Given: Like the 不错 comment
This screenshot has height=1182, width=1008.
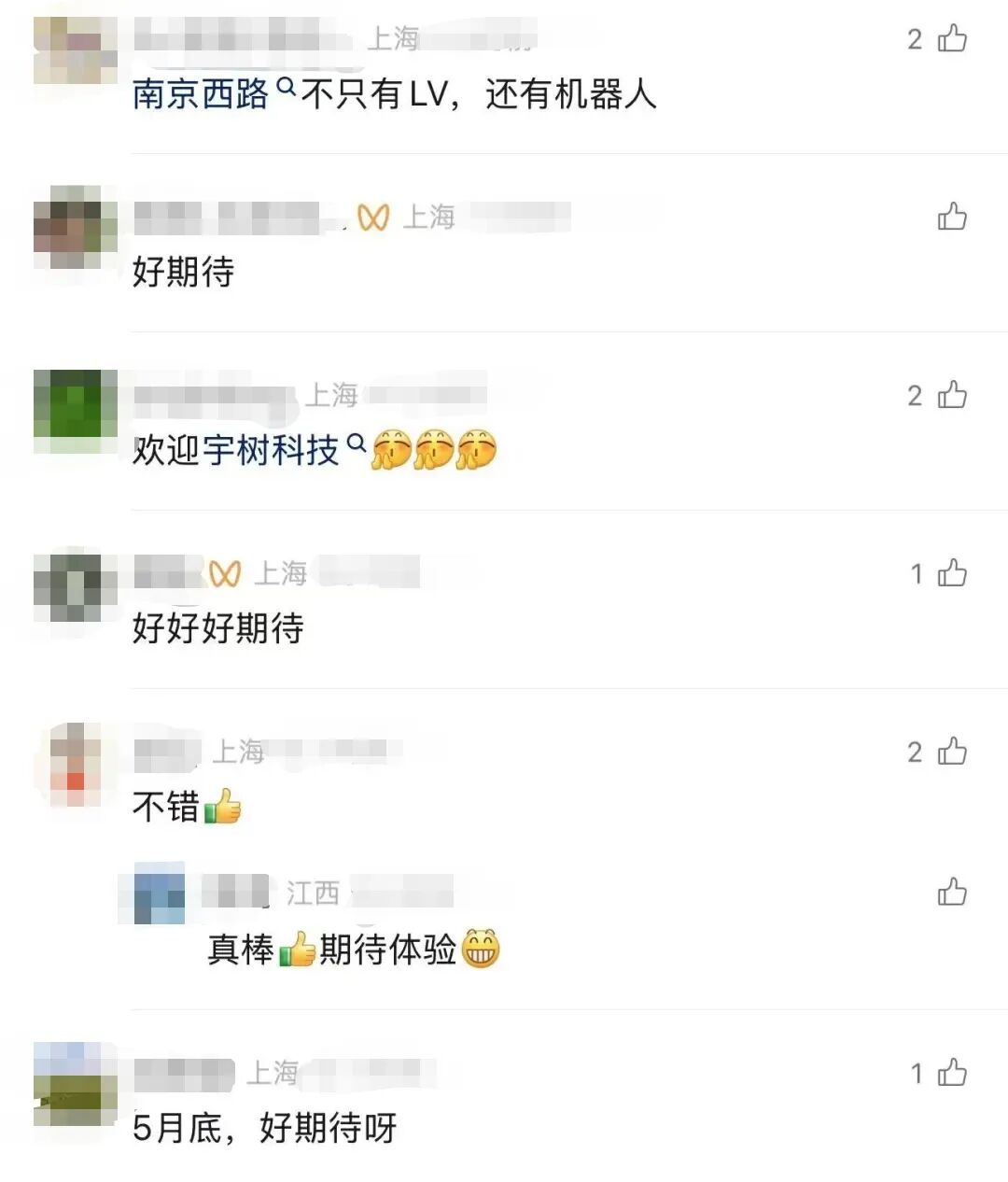Looking at the screenshot, I should 951,752.
